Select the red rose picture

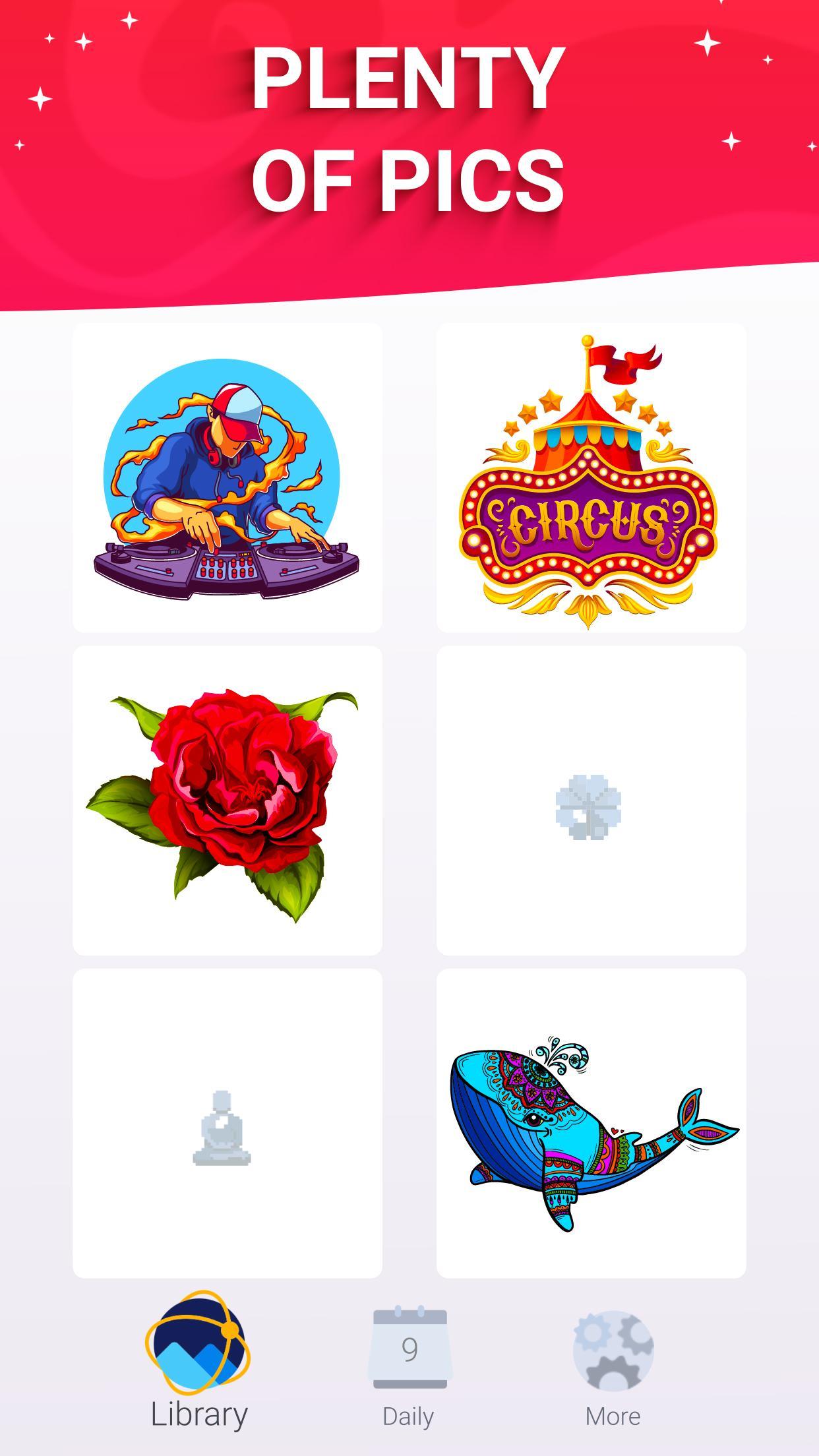click(227, 801)
